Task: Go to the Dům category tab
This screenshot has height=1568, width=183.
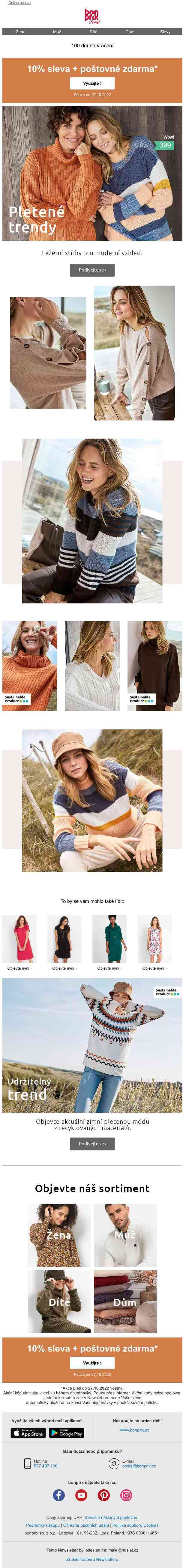Action: coord(129,32)
